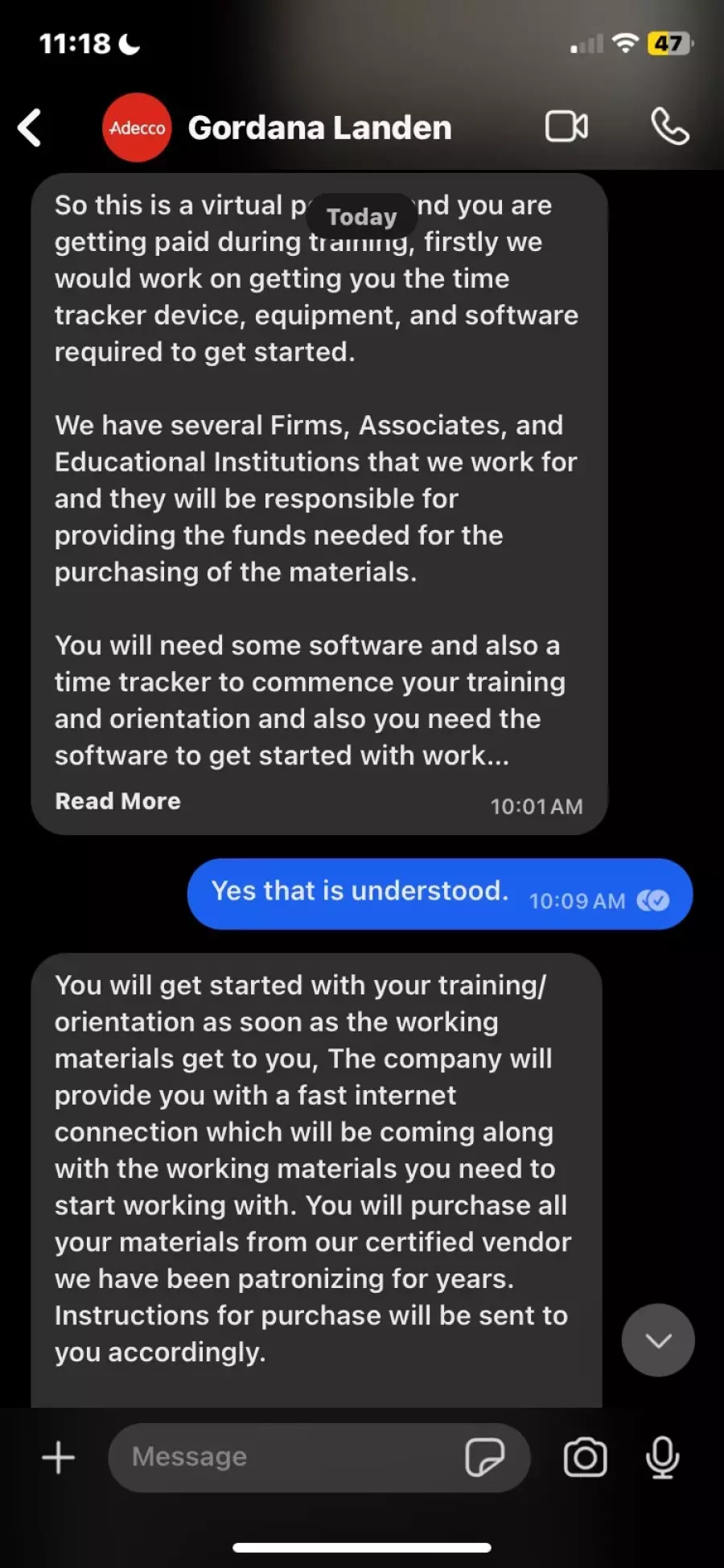Go back to the chat list
The width and height of the screenshot is (724, 1568).
30,128
